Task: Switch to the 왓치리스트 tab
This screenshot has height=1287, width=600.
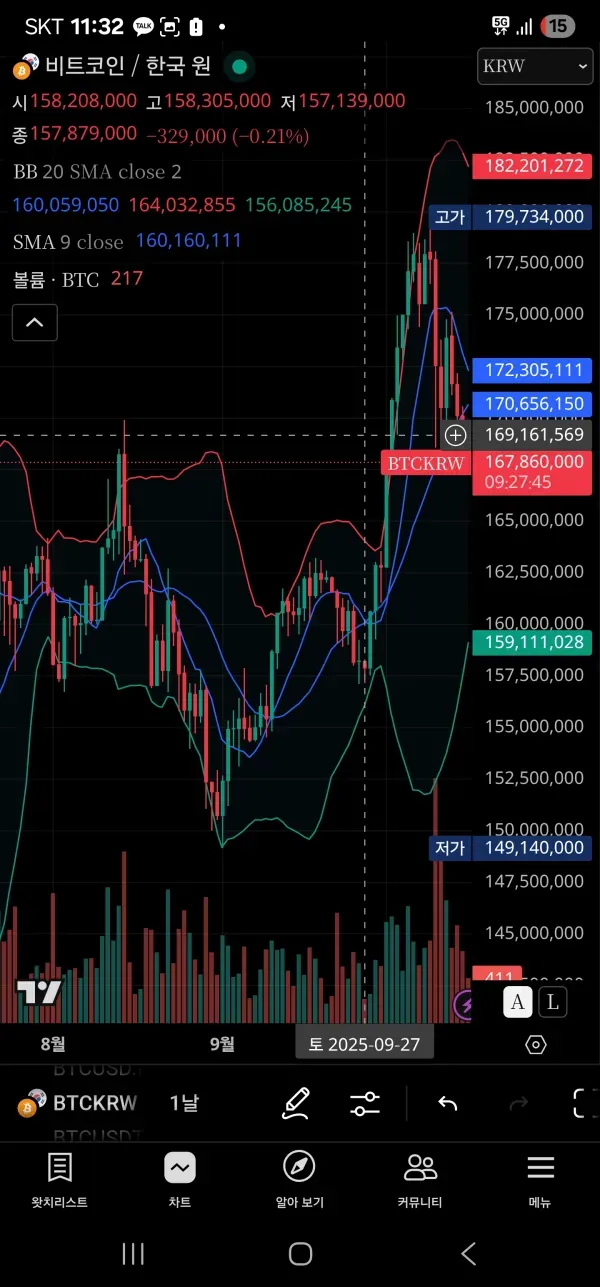Action: tap(59, 1178)
